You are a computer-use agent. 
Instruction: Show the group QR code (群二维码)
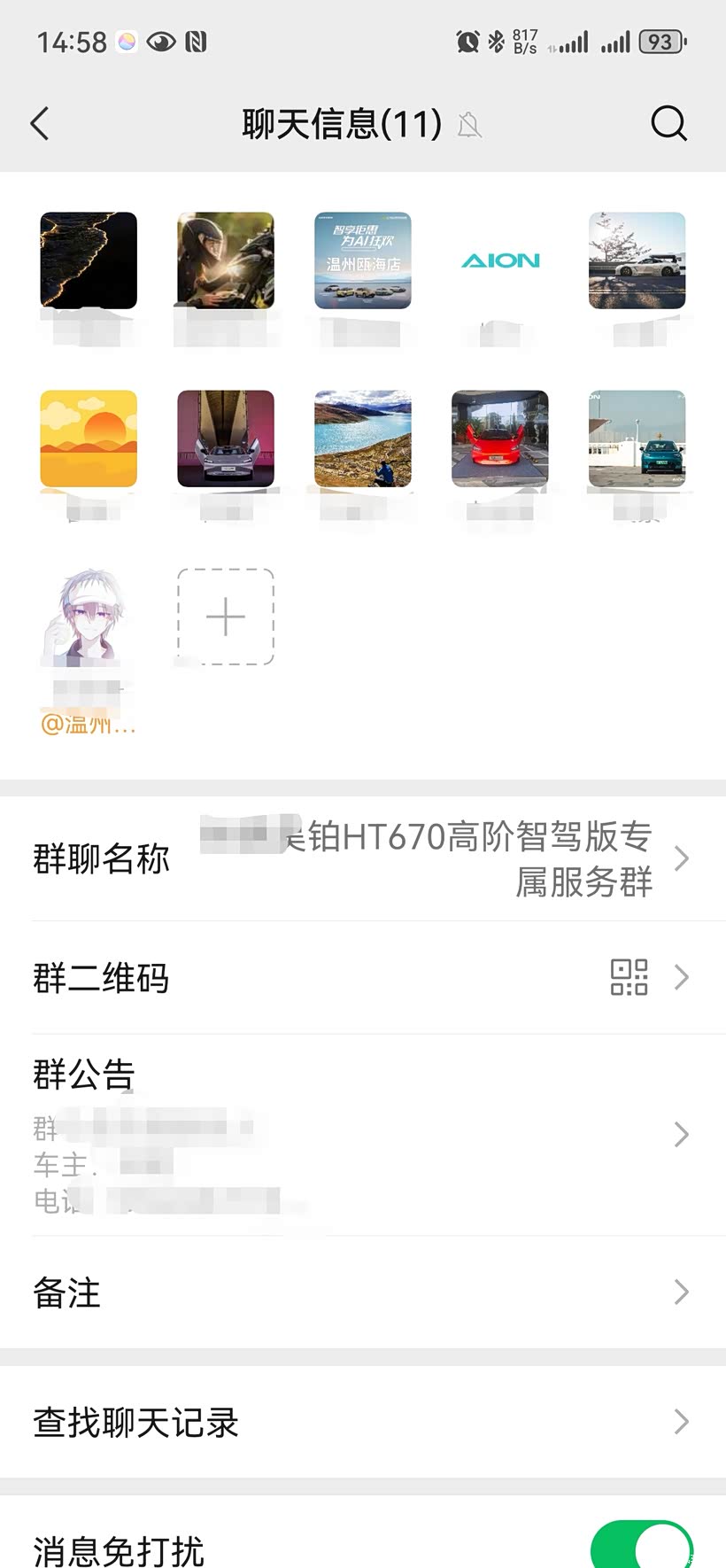point(363,977)
